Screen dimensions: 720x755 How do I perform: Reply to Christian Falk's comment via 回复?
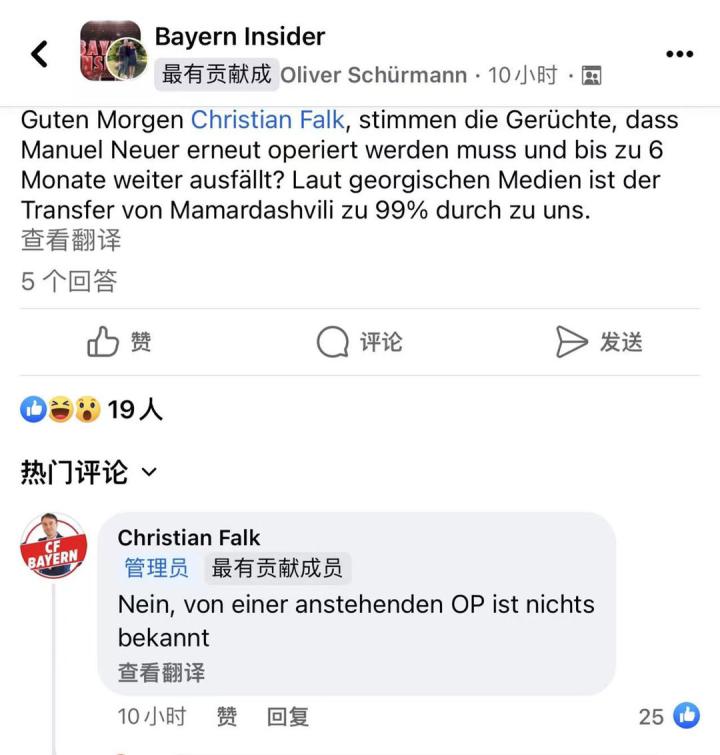(x=287, y=716)
